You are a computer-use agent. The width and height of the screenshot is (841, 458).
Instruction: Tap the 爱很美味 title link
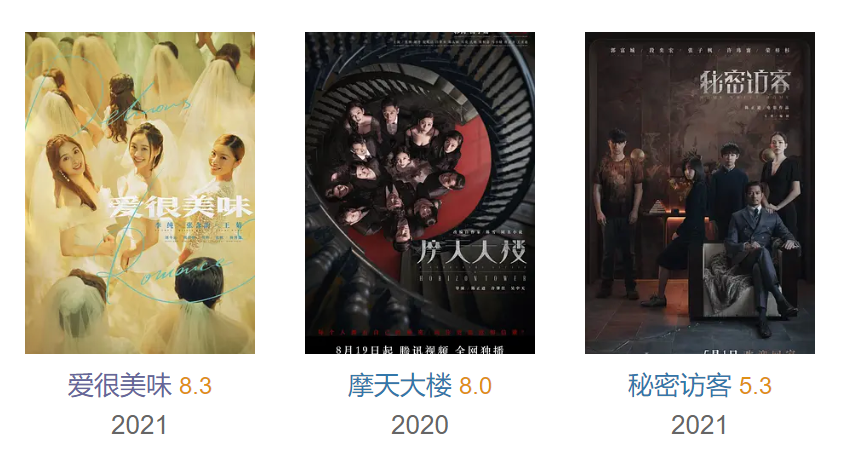coord(120,386)
